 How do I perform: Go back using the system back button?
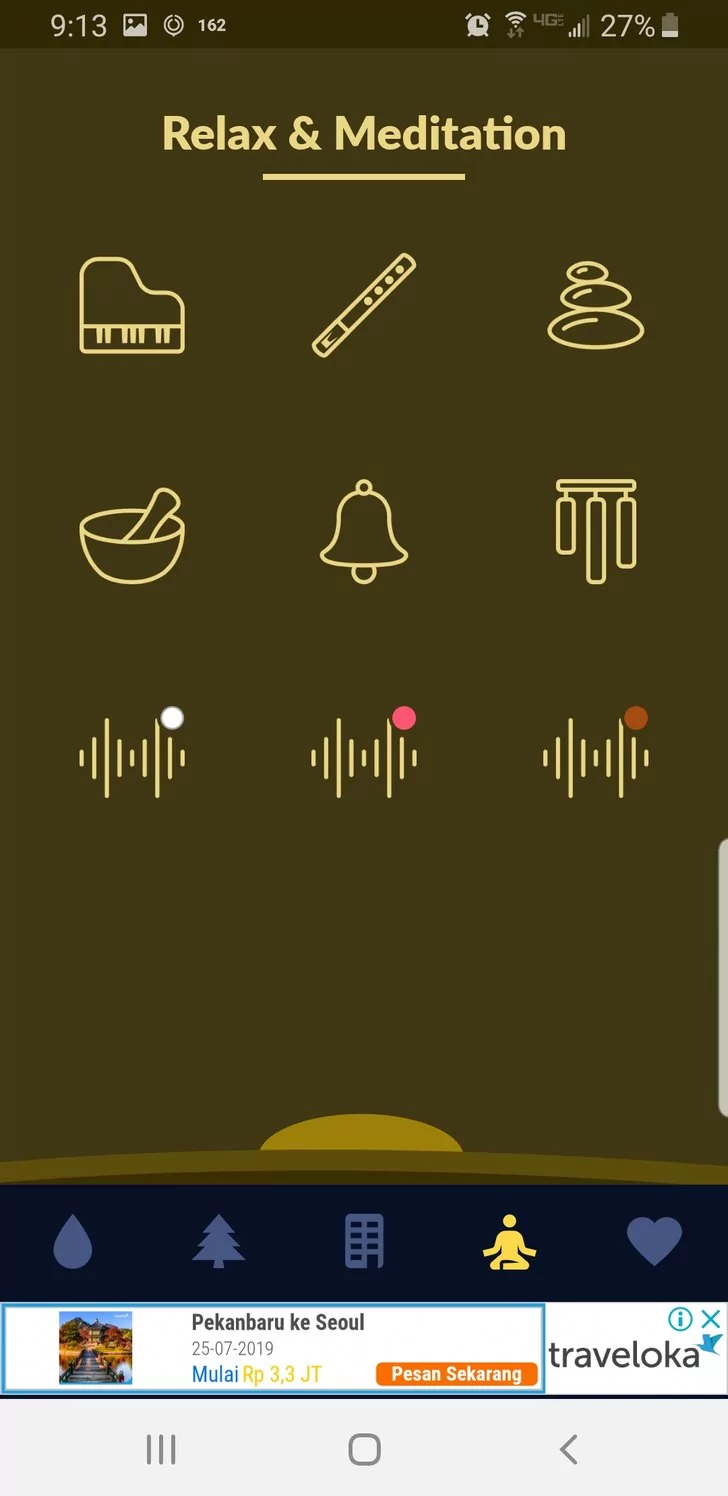(568, 1449)
